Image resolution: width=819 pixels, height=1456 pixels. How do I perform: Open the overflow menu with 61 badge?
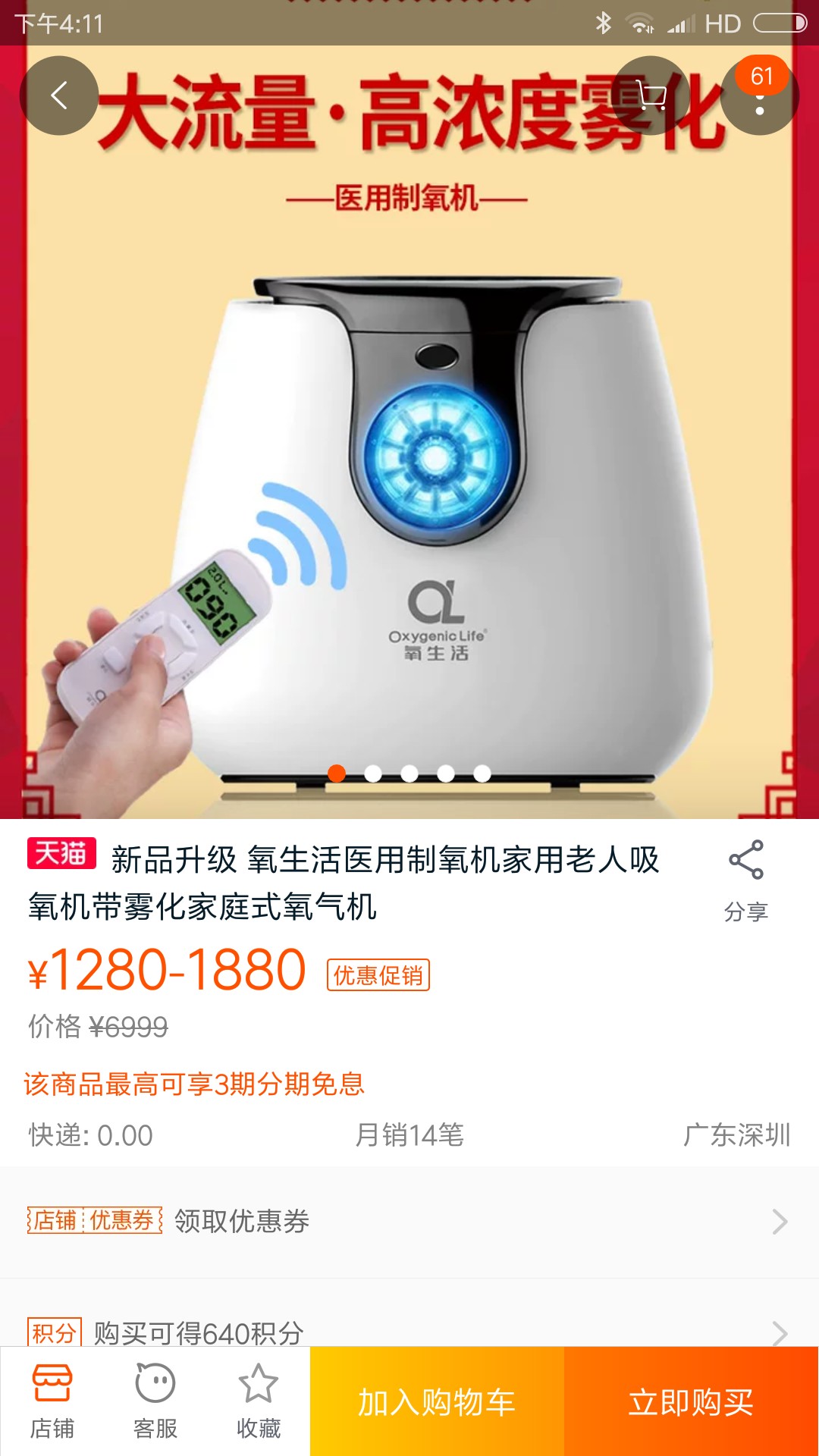coord(760,96)
